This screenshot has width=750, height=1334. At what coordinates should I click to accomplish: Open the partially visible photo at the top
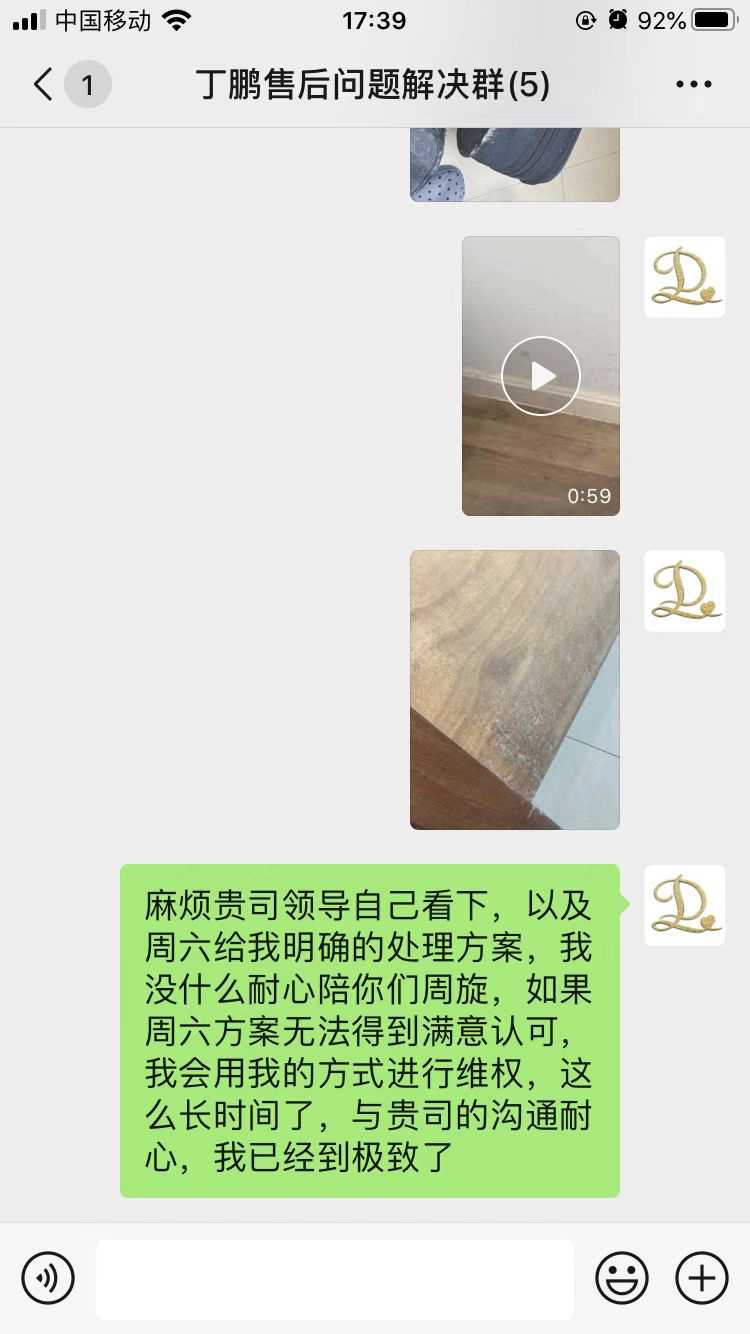pos(514,164)
